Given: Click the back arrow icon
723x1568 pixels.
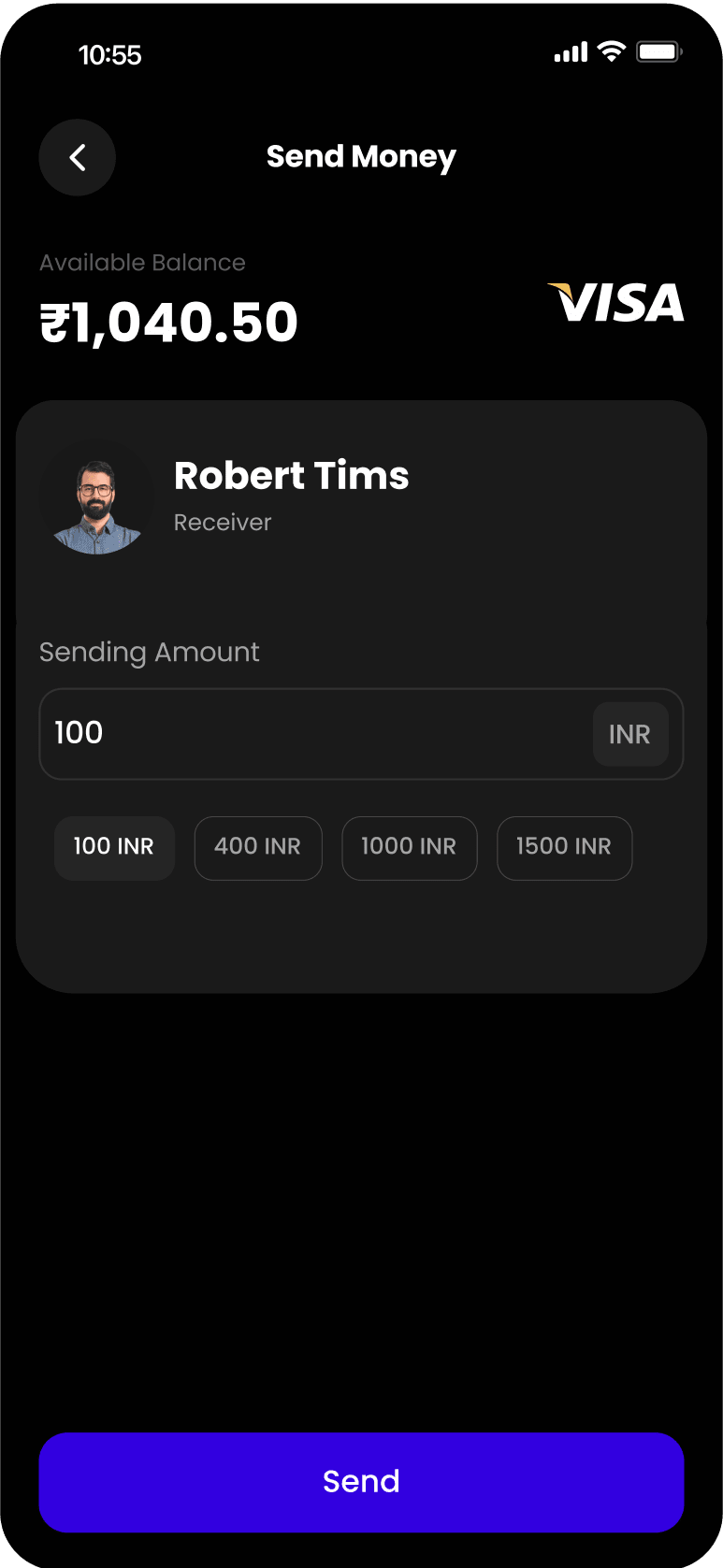Looking at the screenshot, I should [77, 157].
